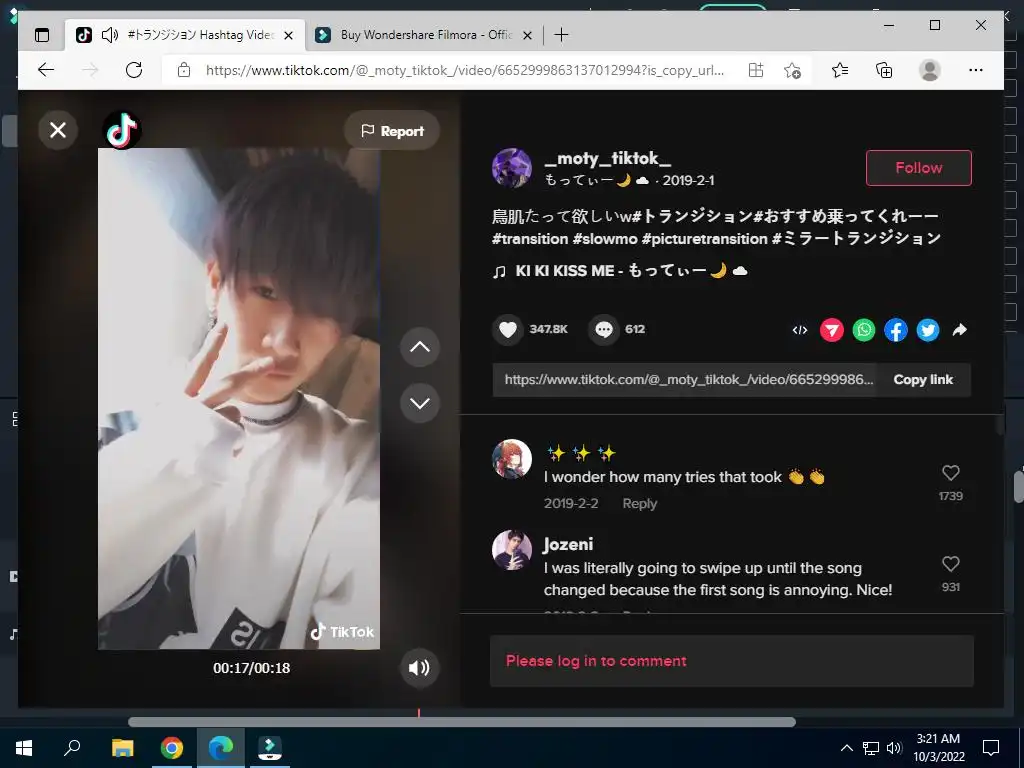The width and height of the screenshot is (1024, 768).
Task: Open more share options arrow
Action: pos(960,330)
